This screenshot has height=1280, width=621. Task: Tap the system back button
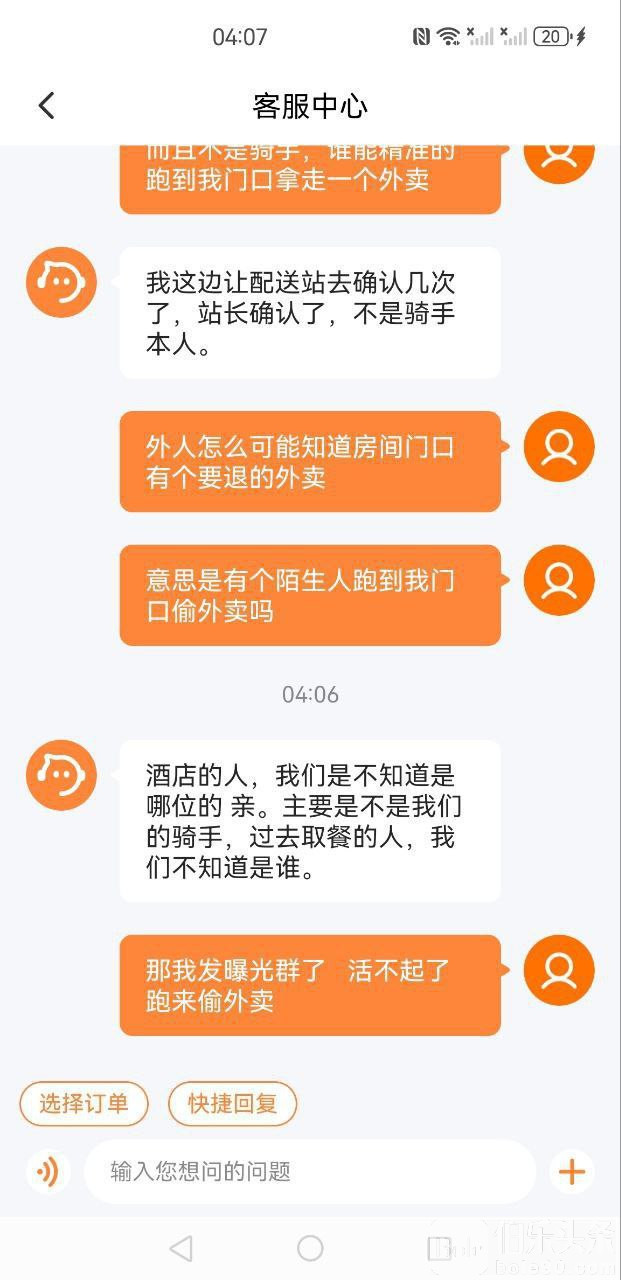coord(181,1247)
